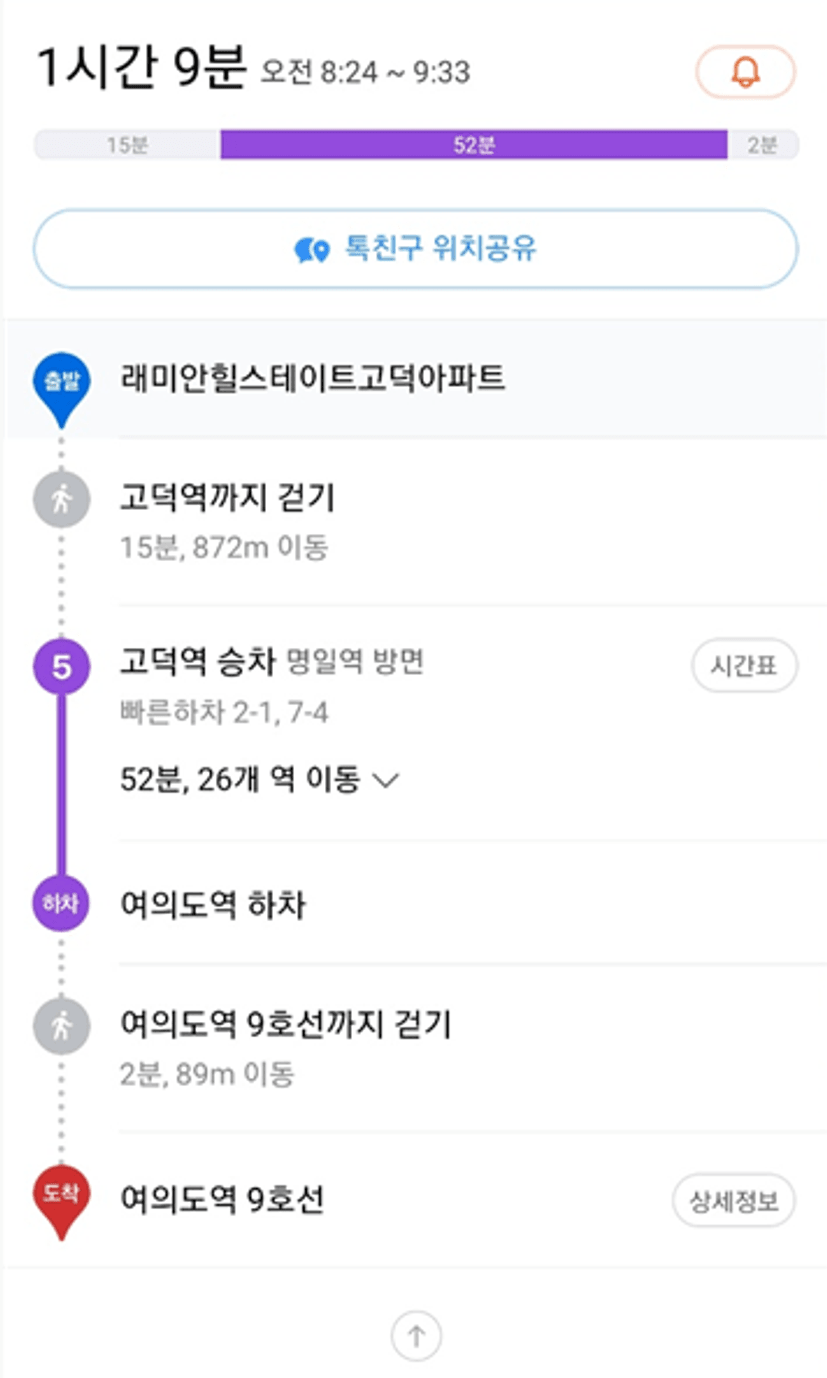Tap 톡친구 위치공유 to share location
Viewport: 827px width, 1378px height.
click(x=415, y=249)
